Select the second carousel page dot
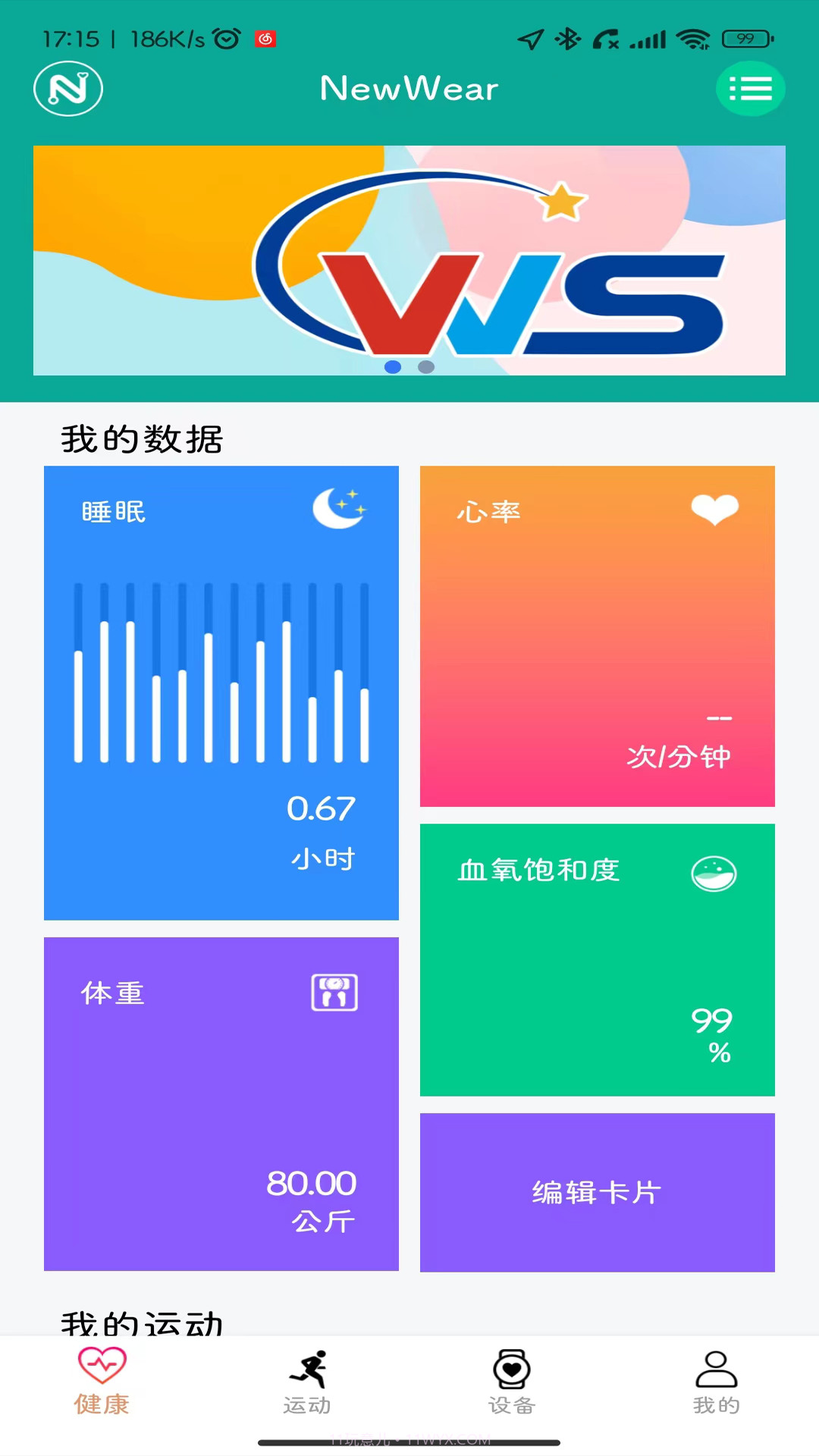The image size is (819, 1456). 425,366
